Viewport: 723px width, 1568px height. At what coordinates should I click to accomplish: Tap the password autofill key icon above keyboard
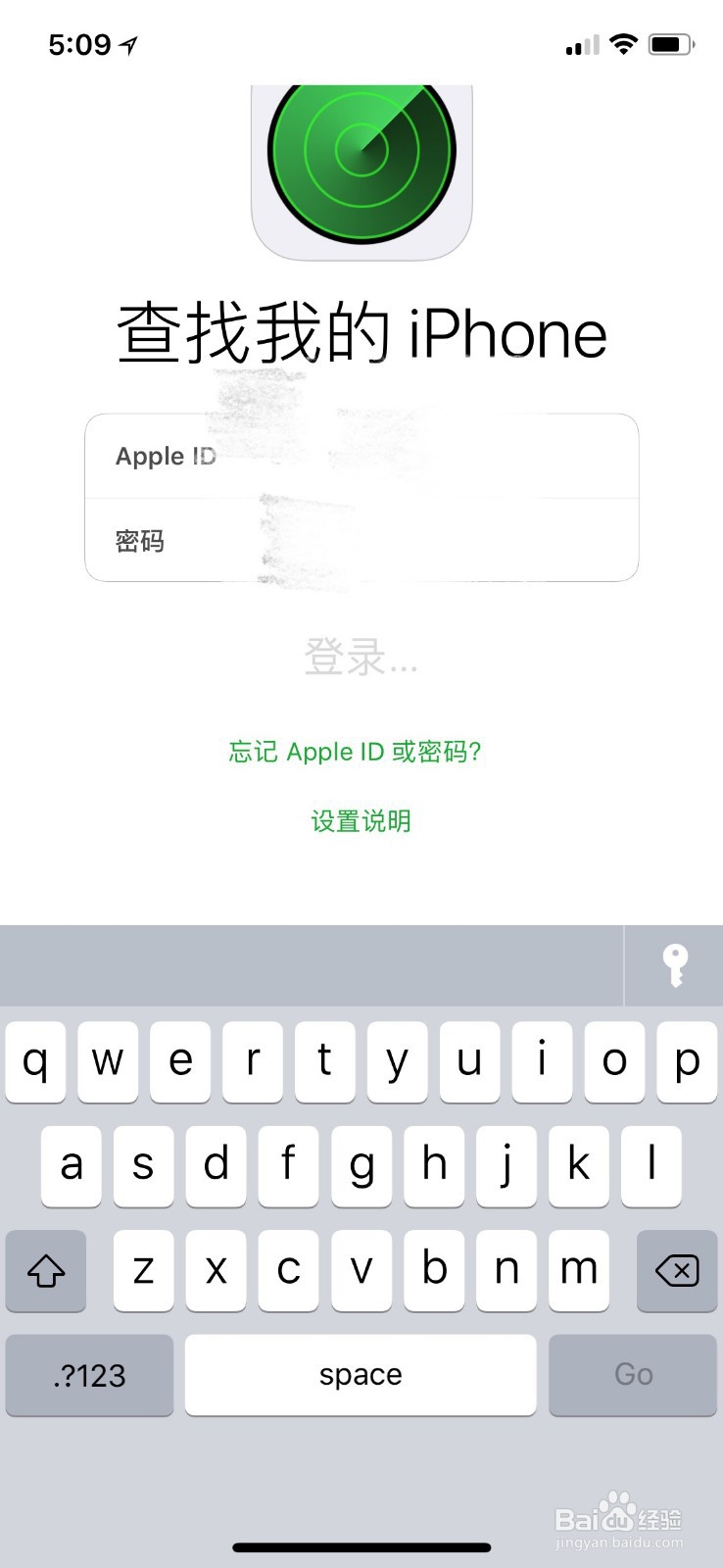[x=674, y=965]
